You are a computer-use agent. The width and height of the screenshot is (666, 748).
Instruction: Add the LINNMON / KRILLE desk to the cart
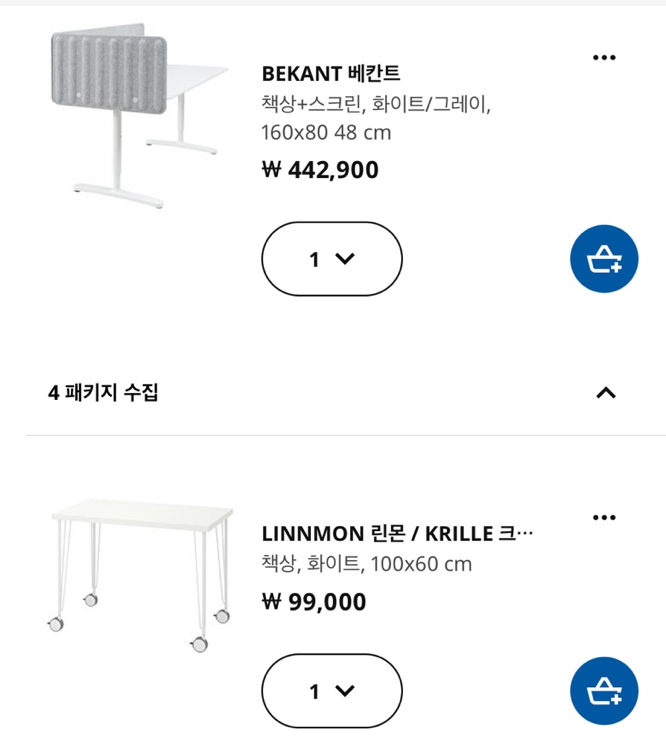click(x=604, y=691)
